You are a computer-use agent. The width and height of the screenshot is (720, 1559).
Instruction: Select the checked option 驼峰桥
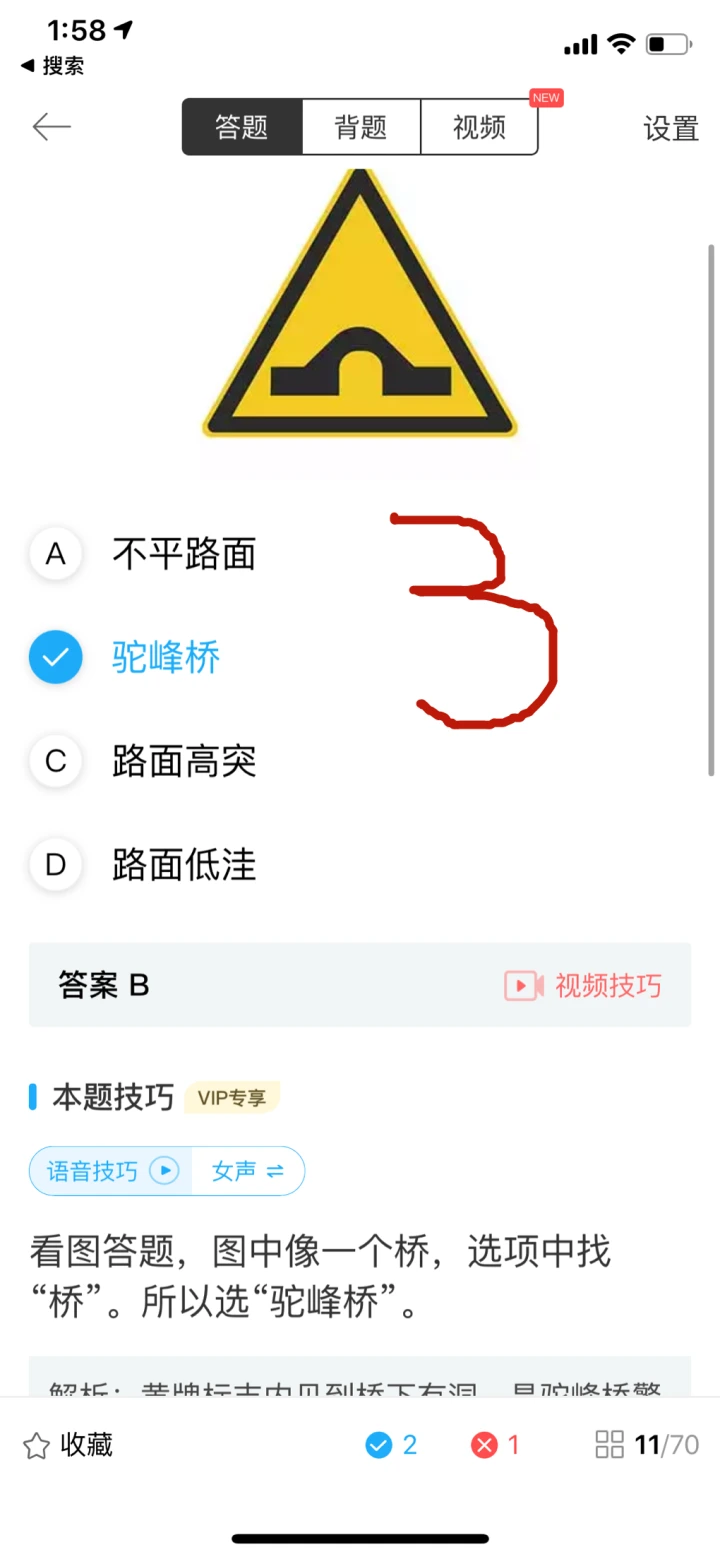(x=166, y=657)
